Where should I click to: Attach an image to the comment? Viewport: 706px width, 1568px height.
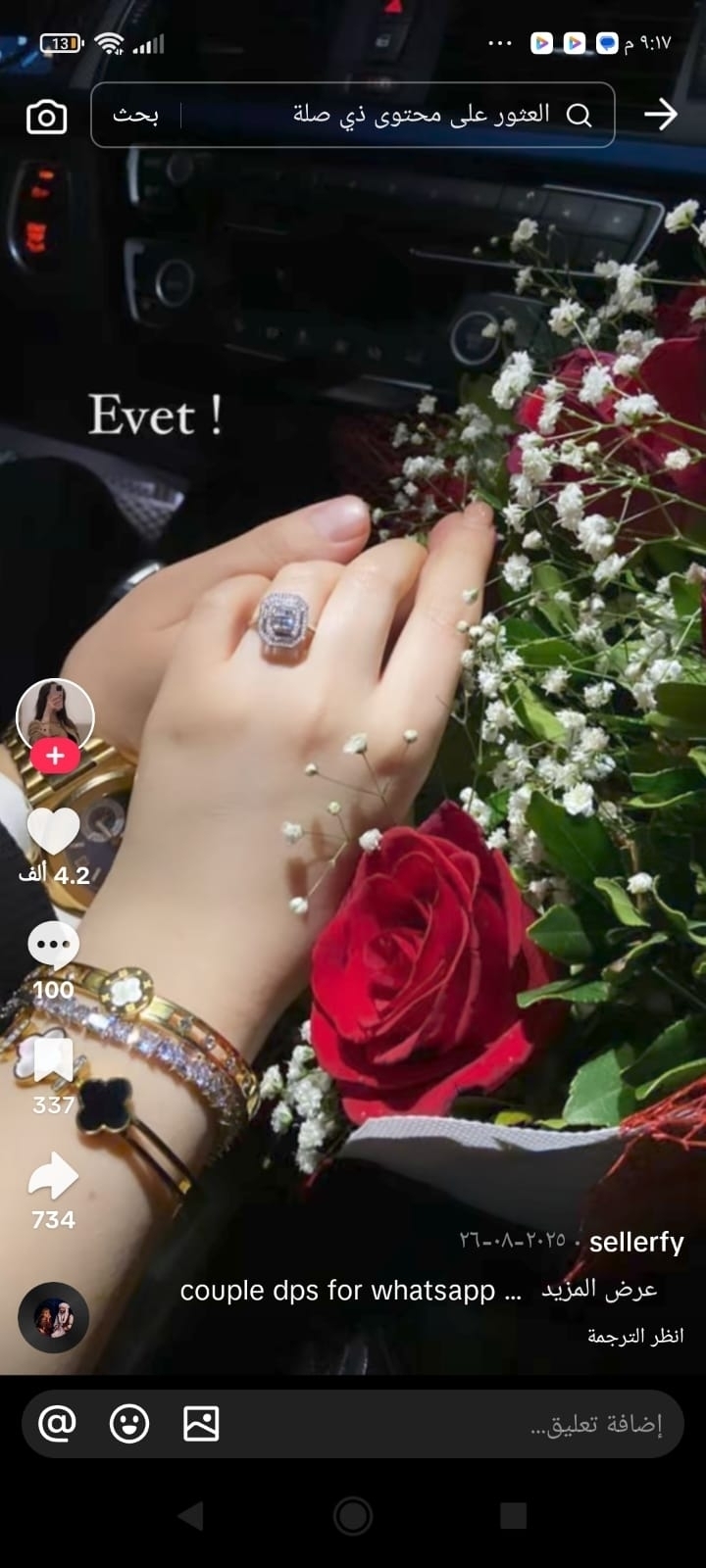201,1424
